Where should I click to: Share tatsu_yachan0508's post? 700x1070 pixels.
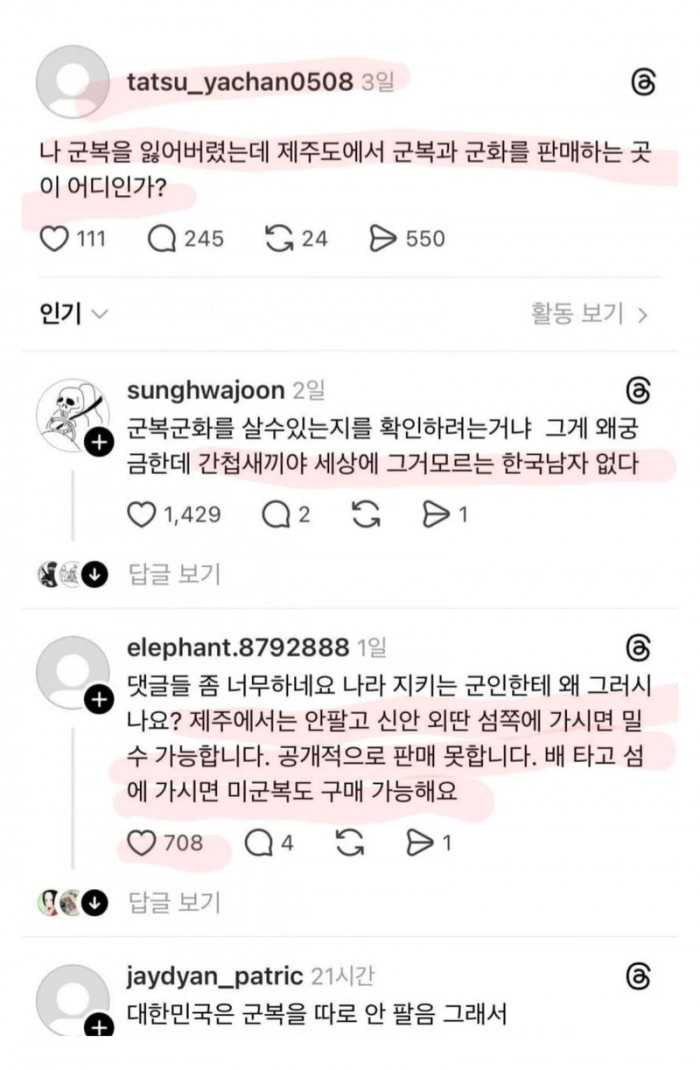click(x=383, y=238)
